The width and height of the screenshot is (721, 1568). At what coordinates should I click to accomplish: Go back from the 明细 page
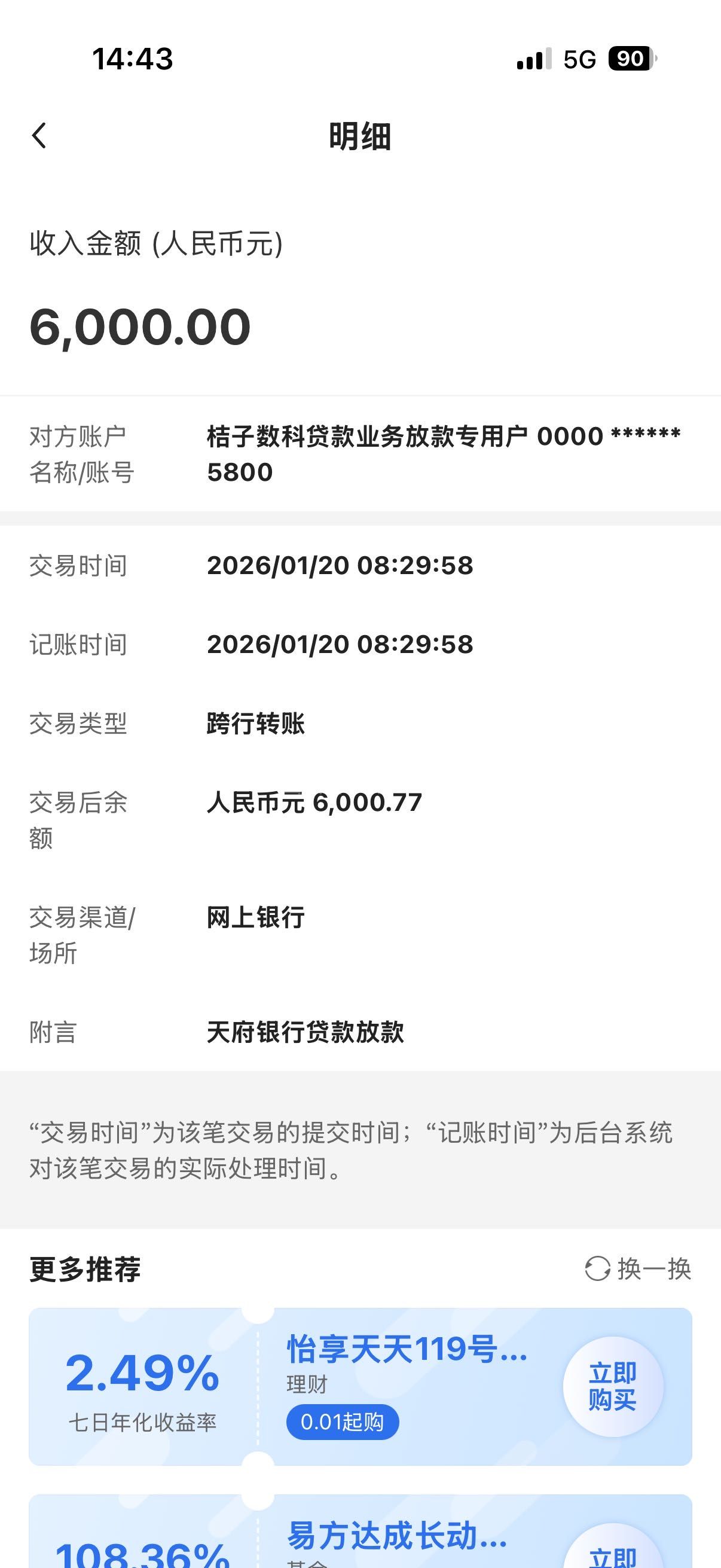click(x=39, y=135)
